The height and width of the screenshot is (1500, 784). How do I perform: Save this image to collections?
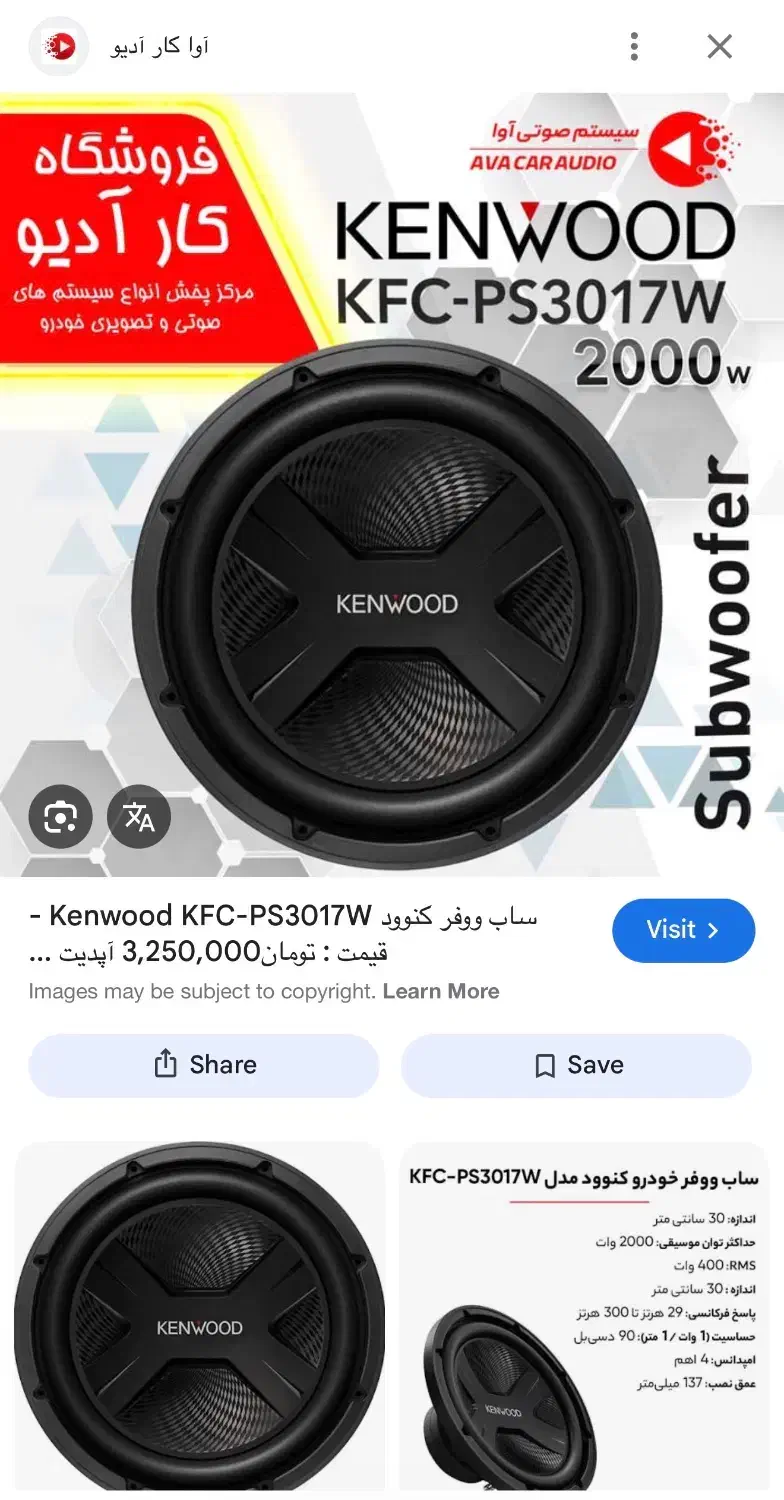point(576,1065)
